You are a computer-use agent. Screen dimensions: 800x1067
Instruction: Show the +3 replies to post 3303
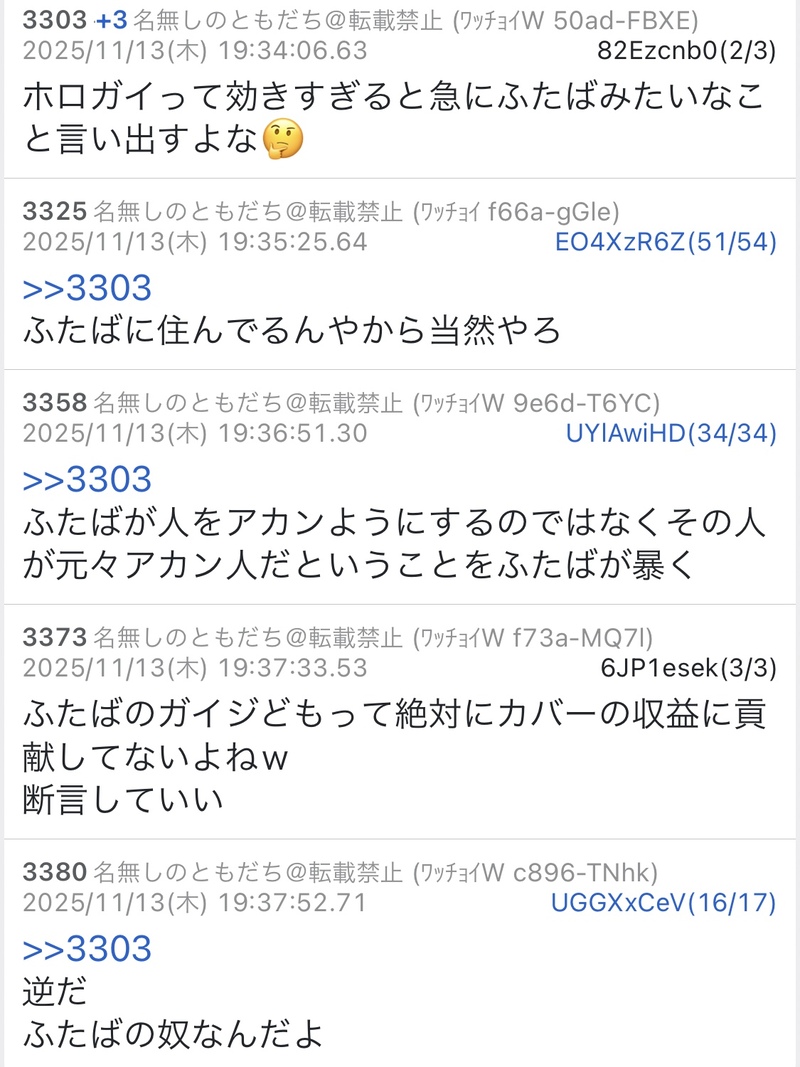click(110, 19)
